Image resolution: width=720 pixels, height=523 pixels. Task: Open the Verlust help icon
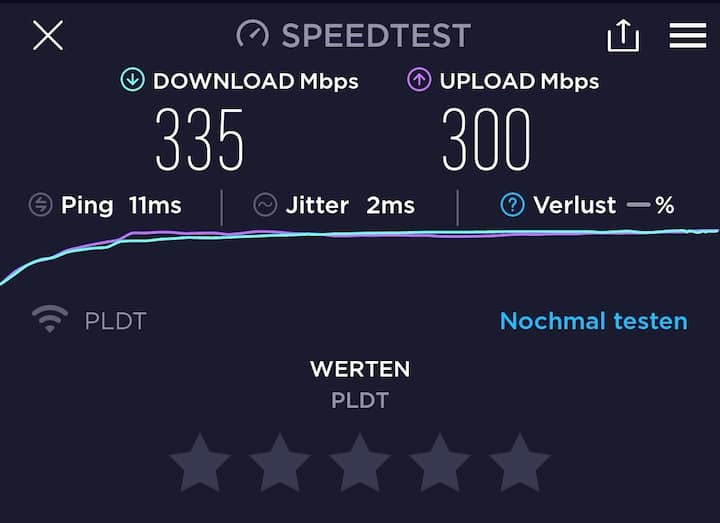click(512, 206)
